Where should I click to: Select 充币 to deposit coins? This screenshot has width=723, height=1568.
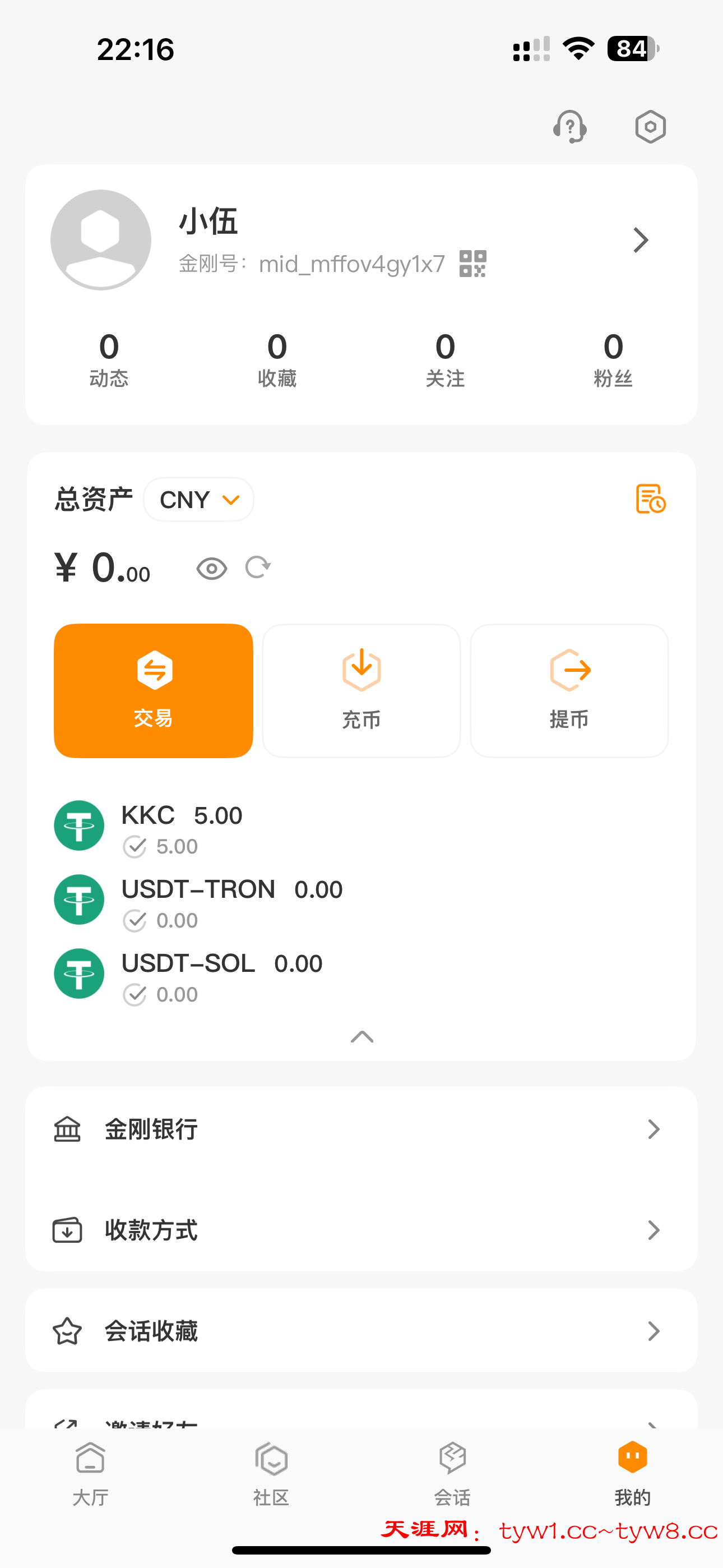[361, 690]
